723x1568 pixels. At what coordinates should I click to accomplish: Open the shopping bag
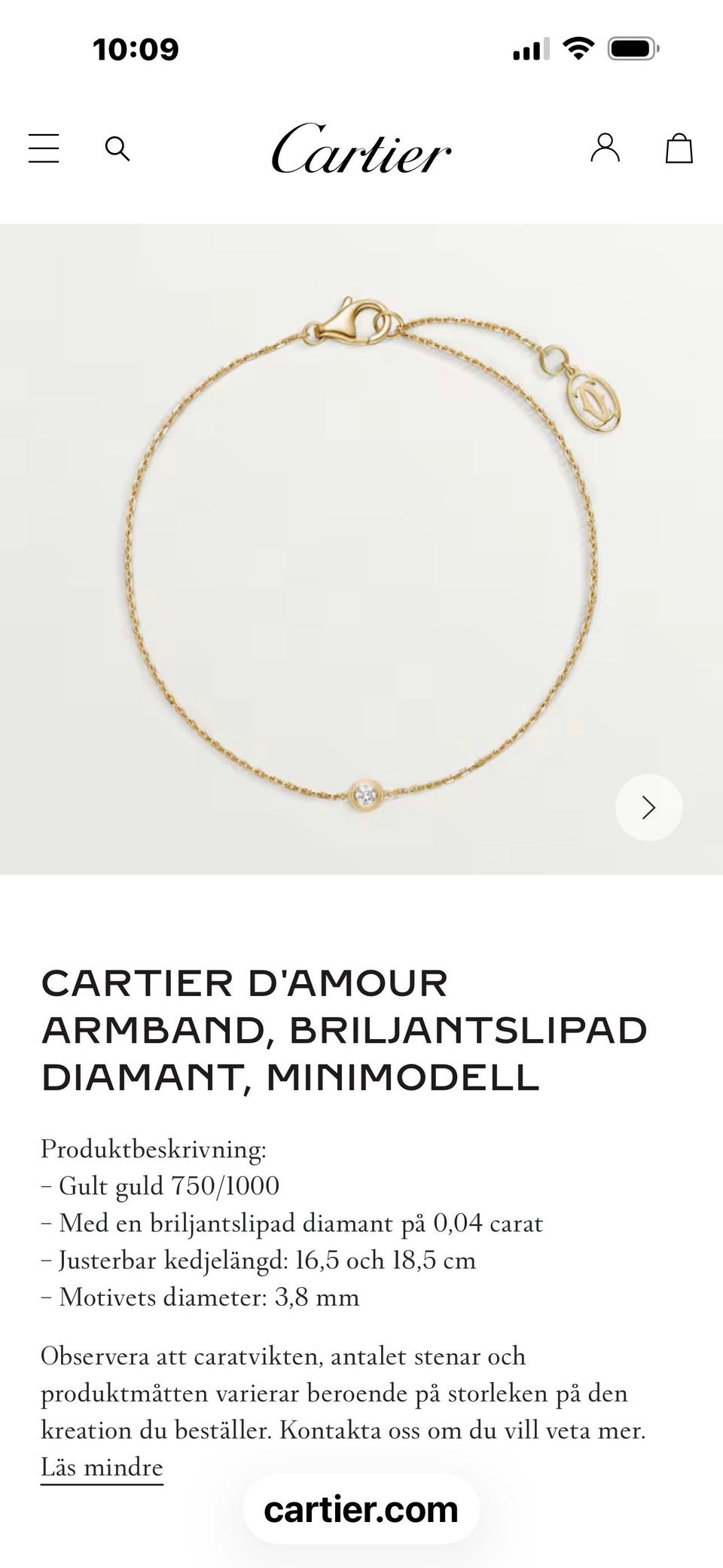tap(679, 148)
